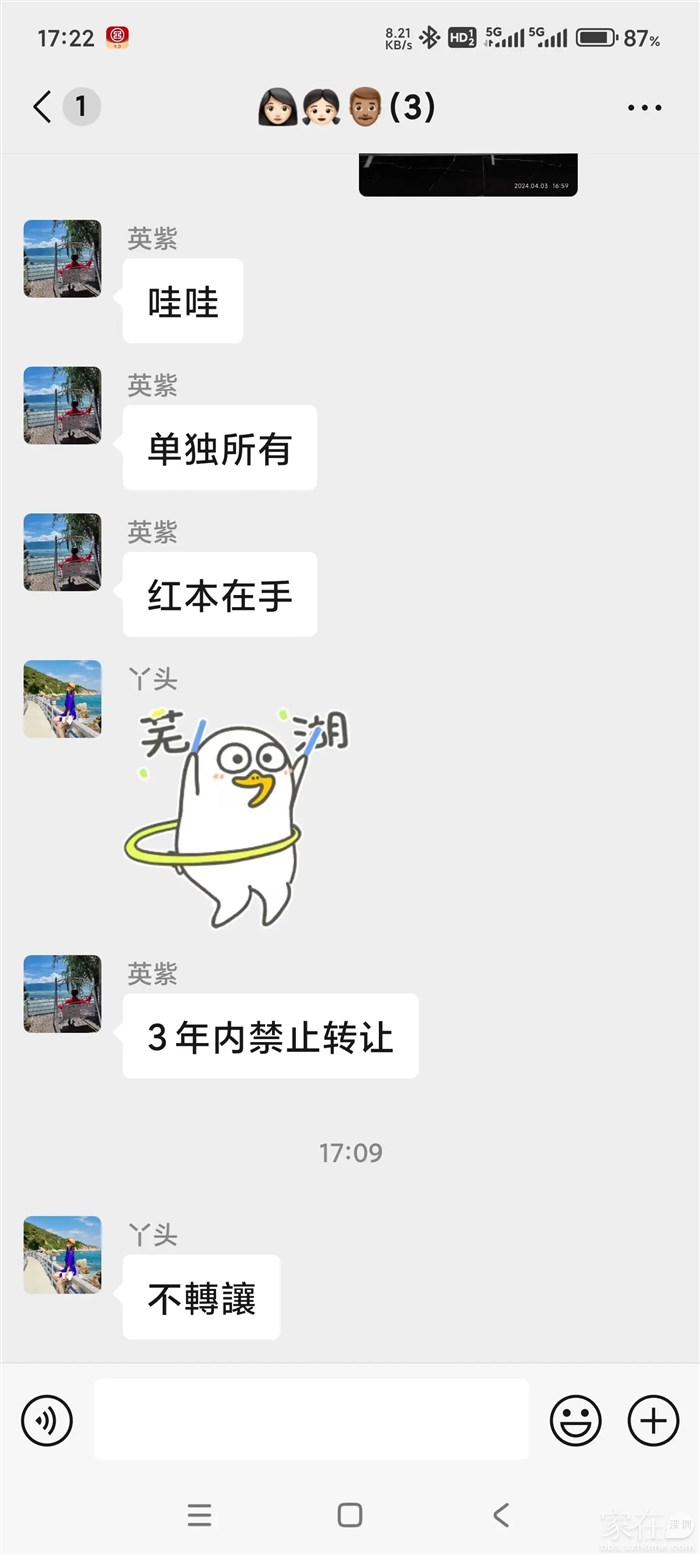This screenshot has width=700, height=1555.
Task: Open the group chat overflow menu
Action: tap(645, 108)
